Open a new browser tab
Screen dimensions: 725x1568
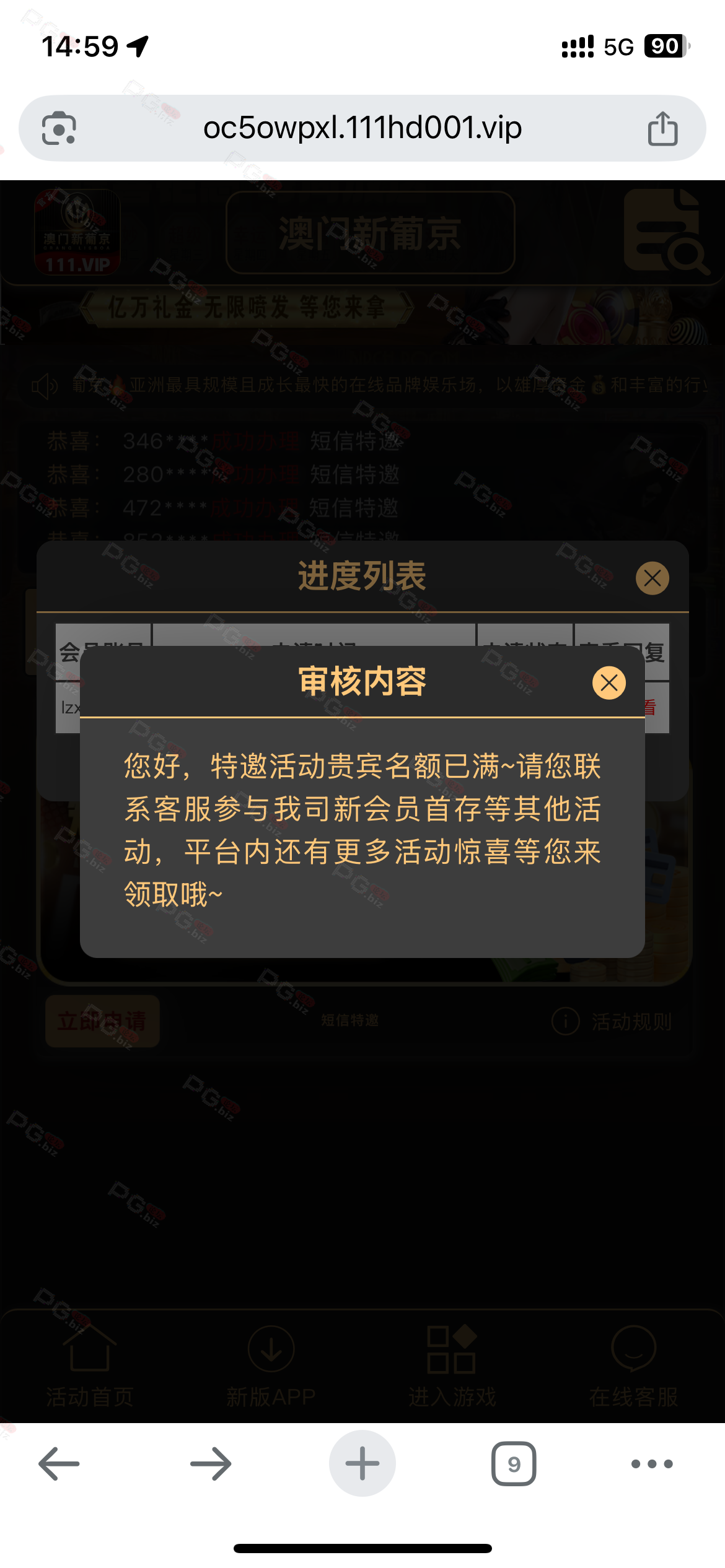point(362,1464)
